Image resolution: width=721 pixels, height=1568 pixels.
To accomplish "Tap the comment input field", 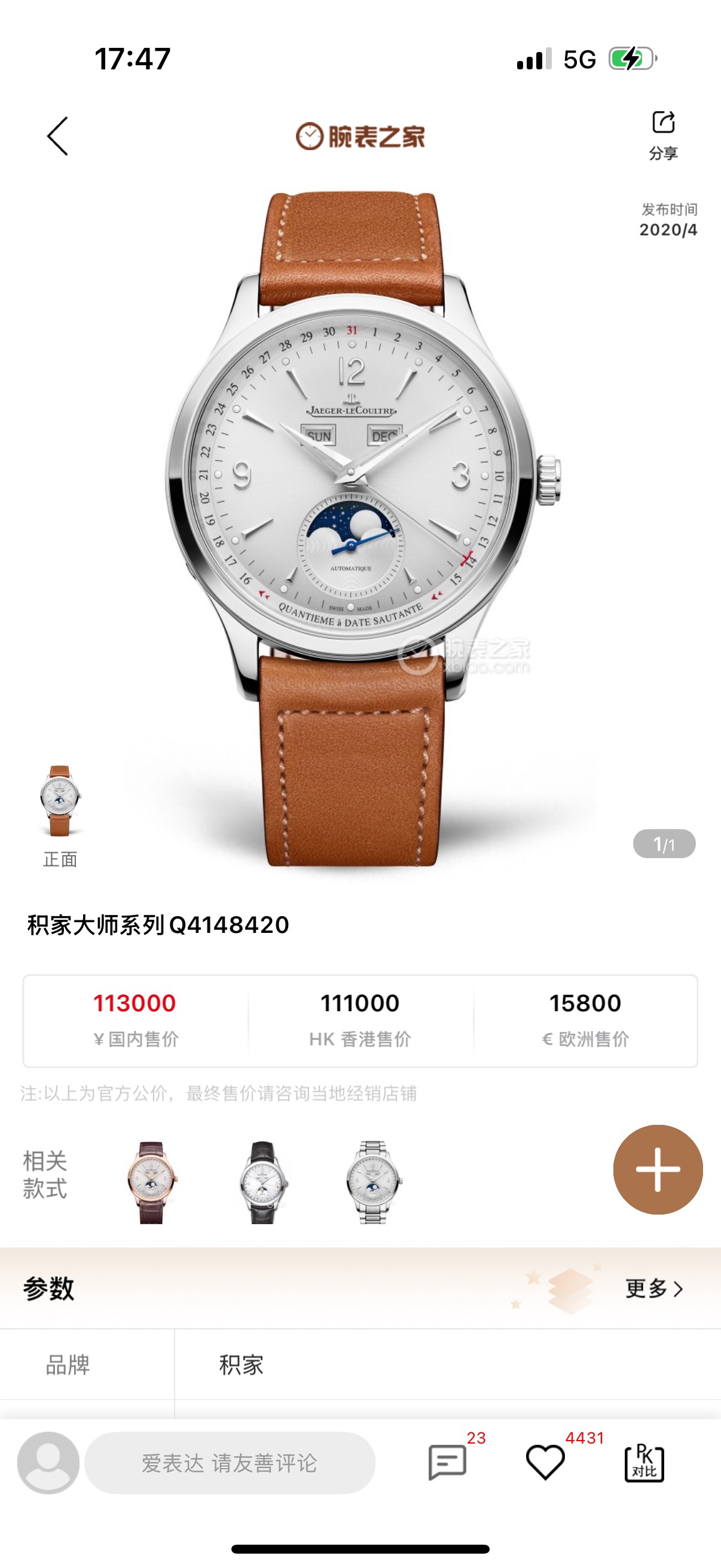I will point(230,1463).
